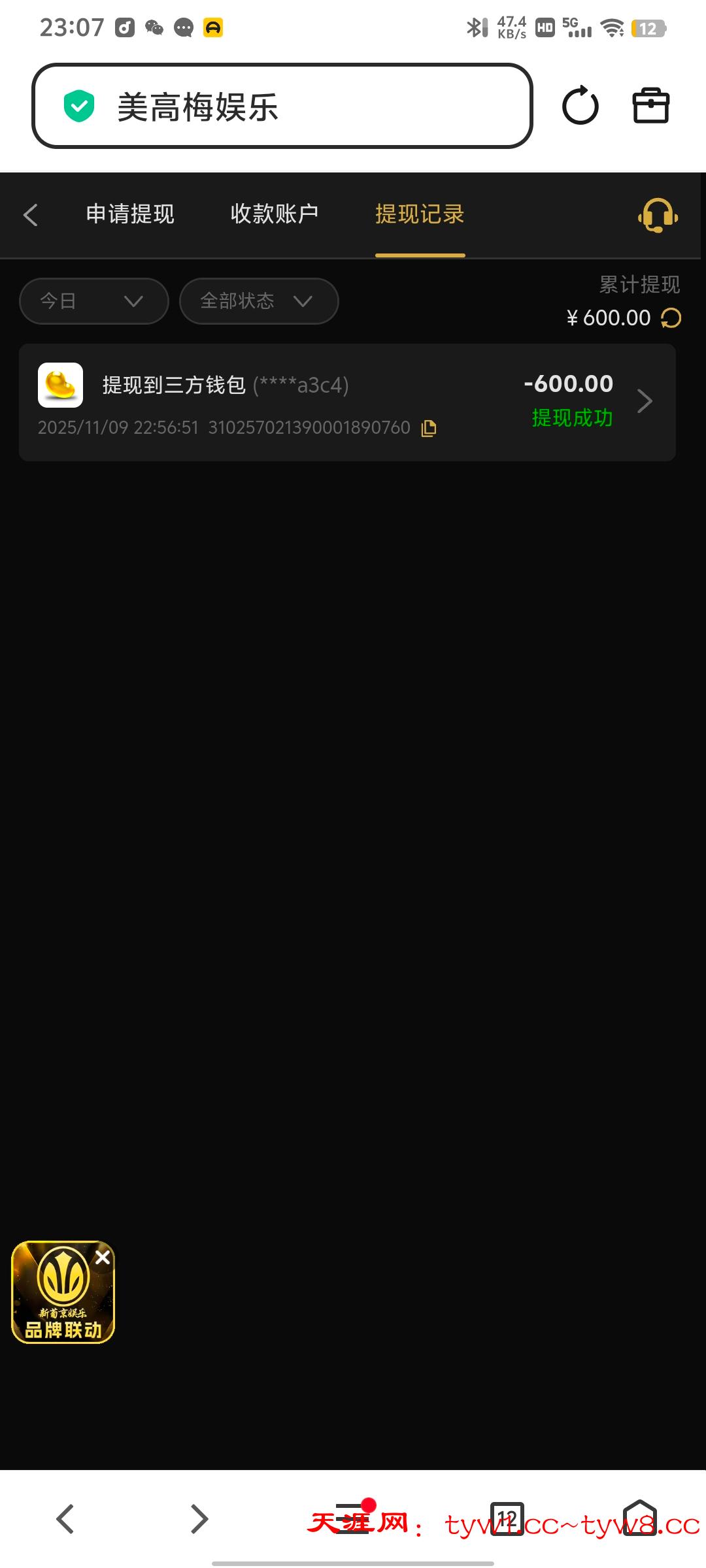
Task: Navigate back with browser bottom arrow
Action: pyautogui.click(x=65, y=1518)
